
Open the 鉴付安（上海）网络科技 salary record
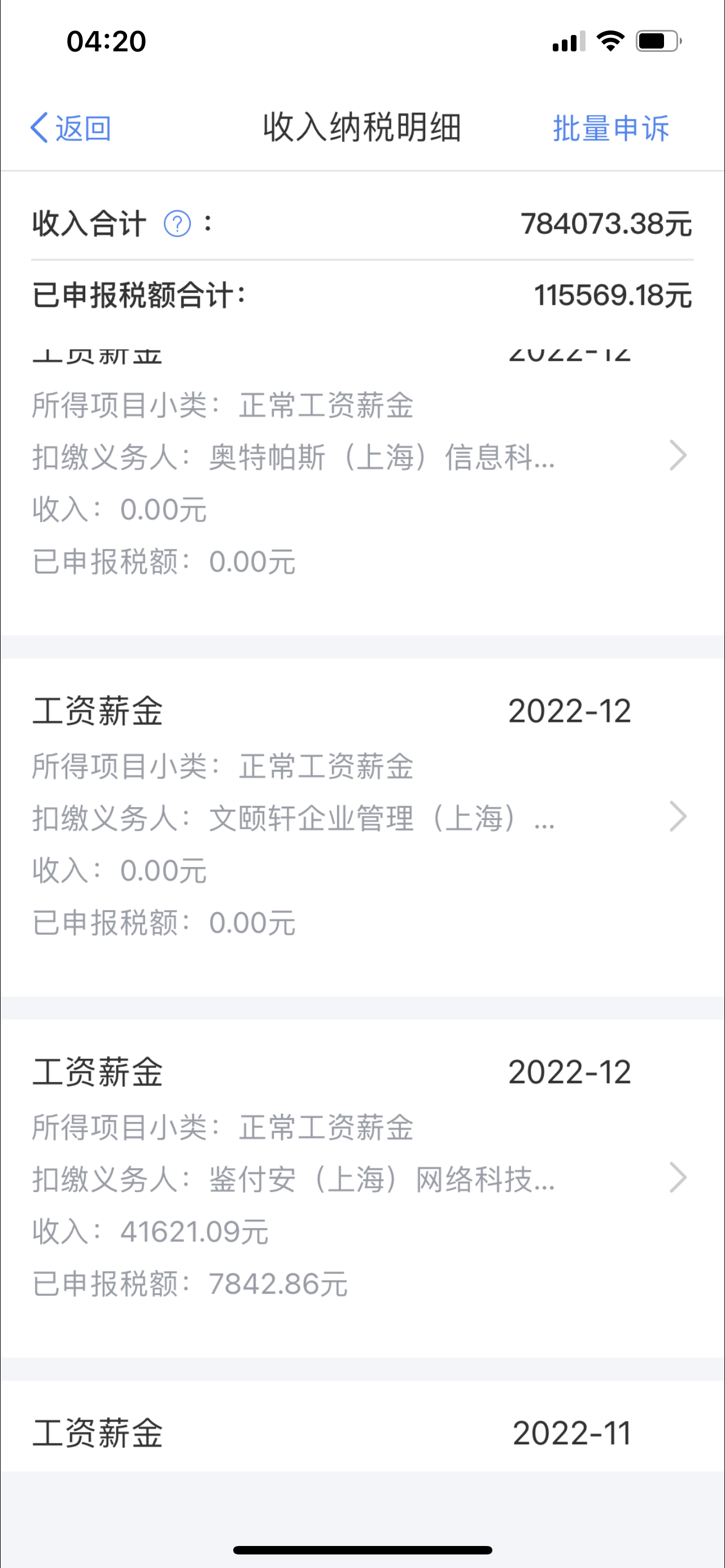tap(361, 1179)
